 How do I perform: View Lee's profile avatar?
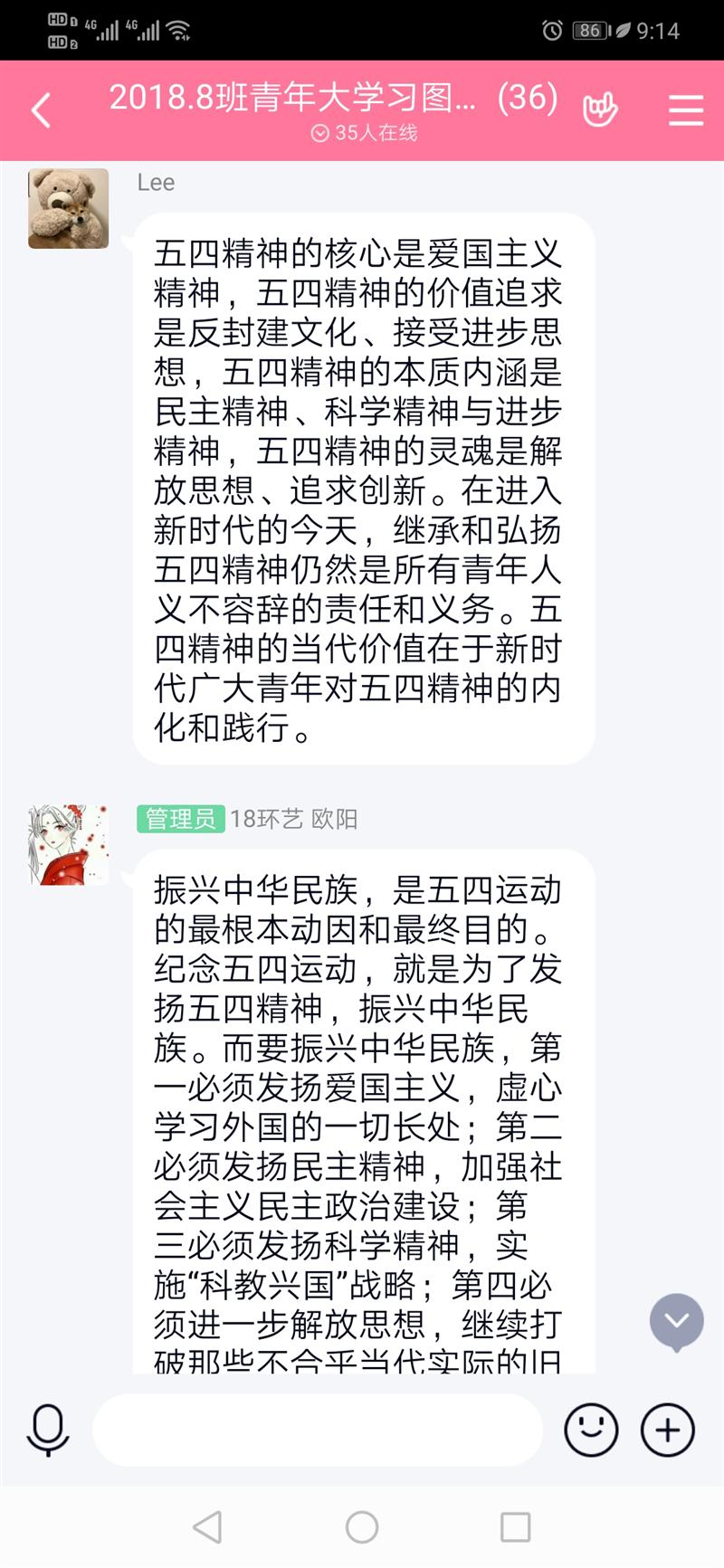click(x=69, y=209)
